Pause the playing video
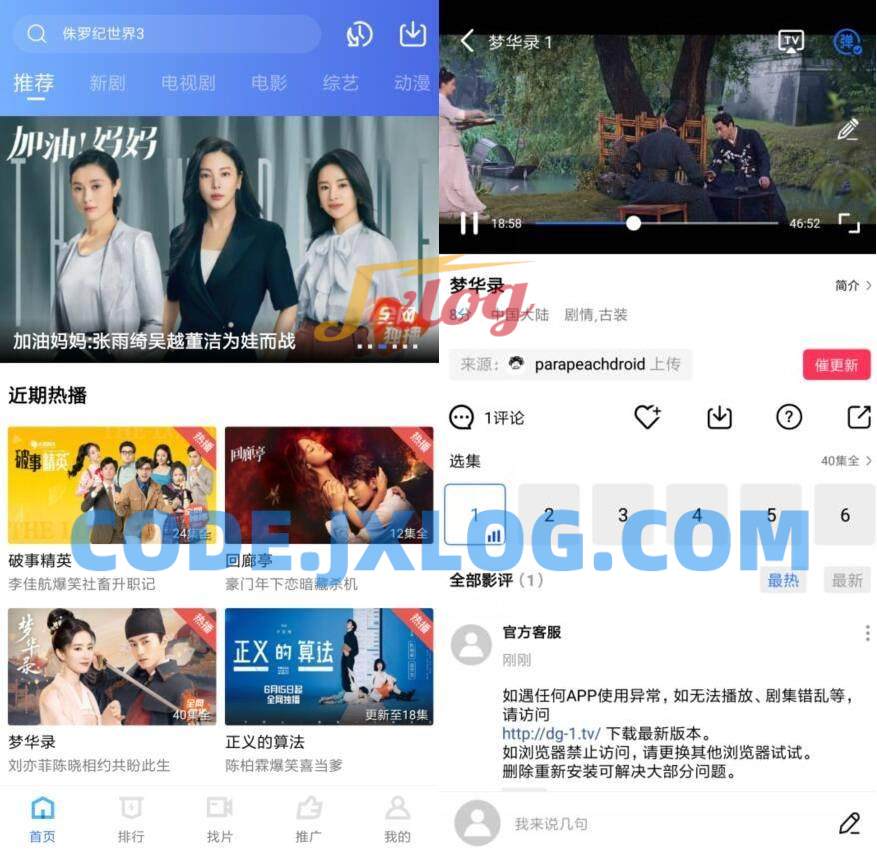 click(468, 223)
